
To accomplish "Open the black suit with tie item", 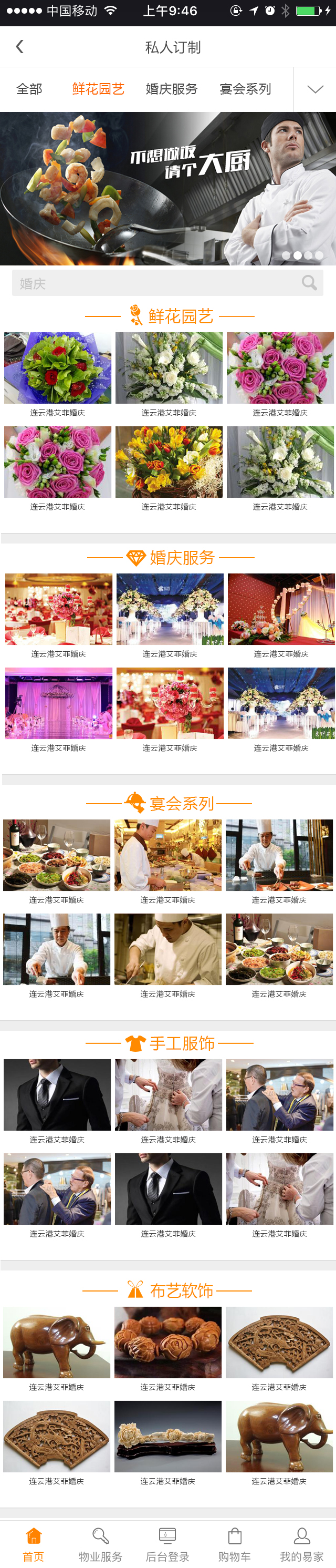I will click(x=57, y=1094).
